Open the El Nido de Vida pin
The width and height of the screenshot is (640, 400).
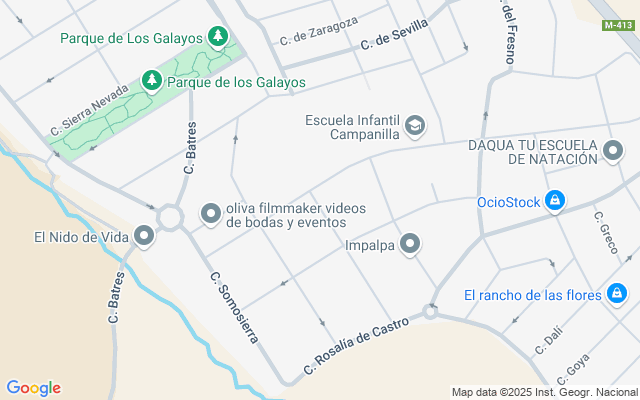coord(145,237)
